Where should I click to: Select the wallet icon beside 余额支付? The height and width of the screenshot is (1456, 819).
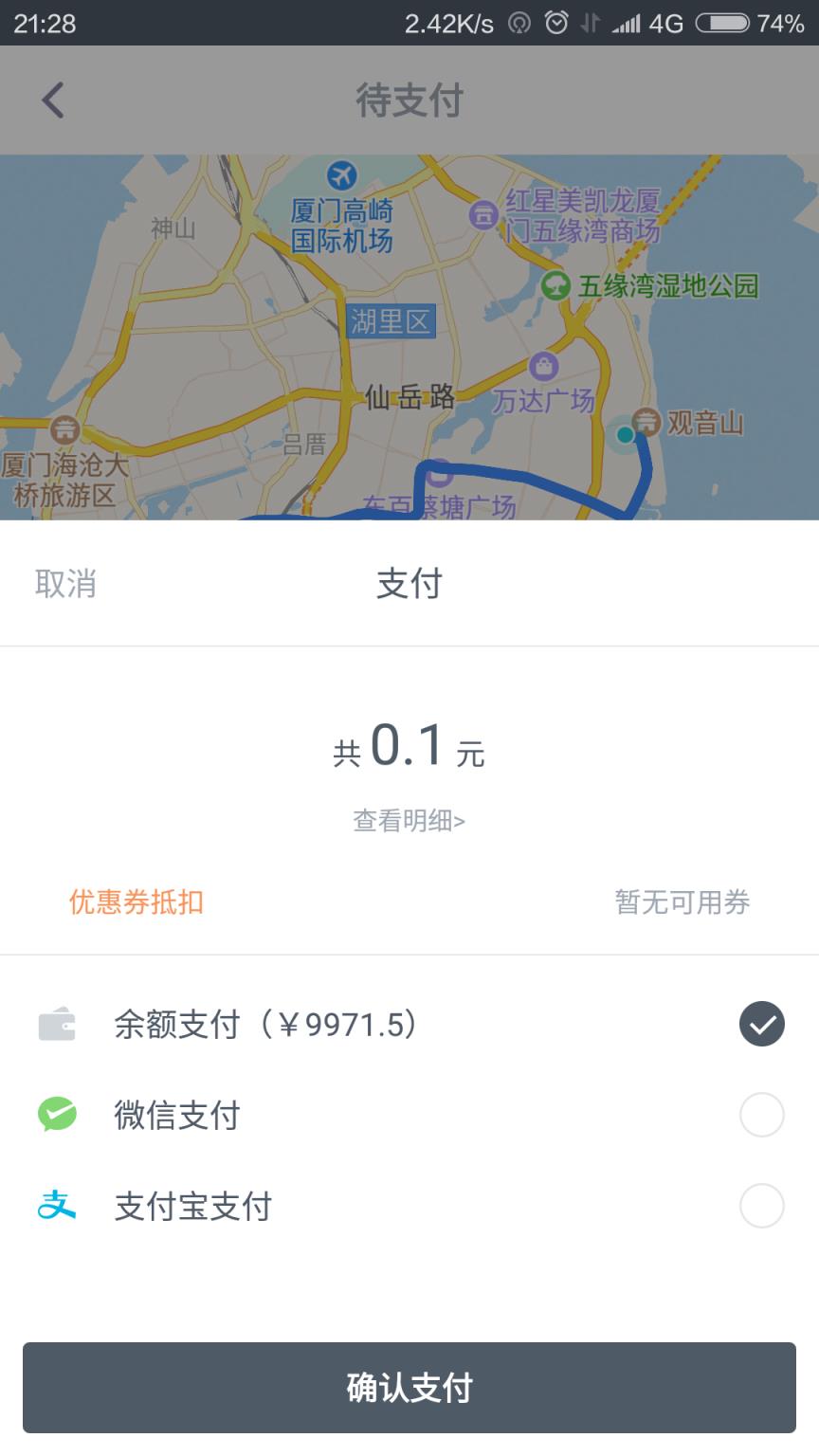tap(55, 1023)
